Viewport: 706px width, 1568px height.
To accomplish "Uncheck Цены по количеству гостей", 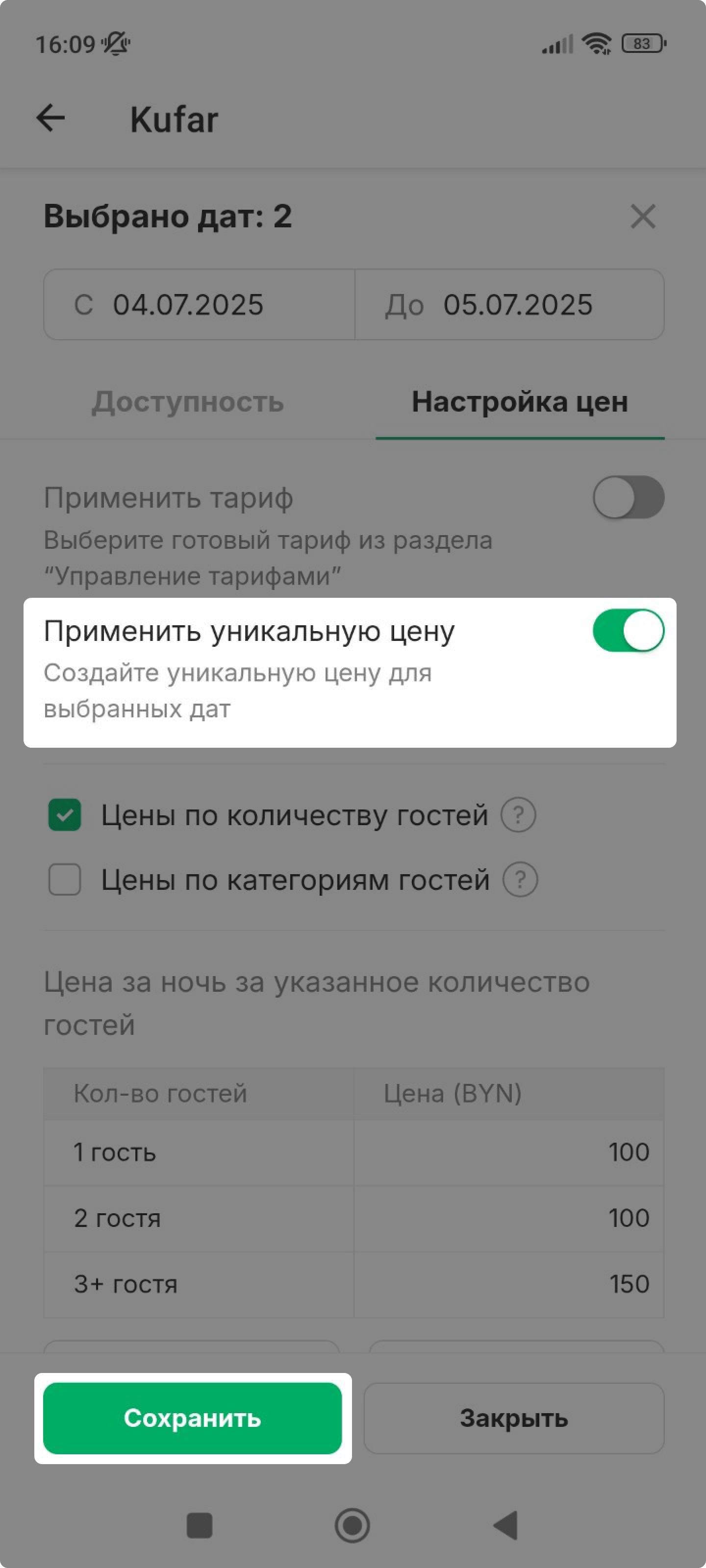I will (65, 814).
